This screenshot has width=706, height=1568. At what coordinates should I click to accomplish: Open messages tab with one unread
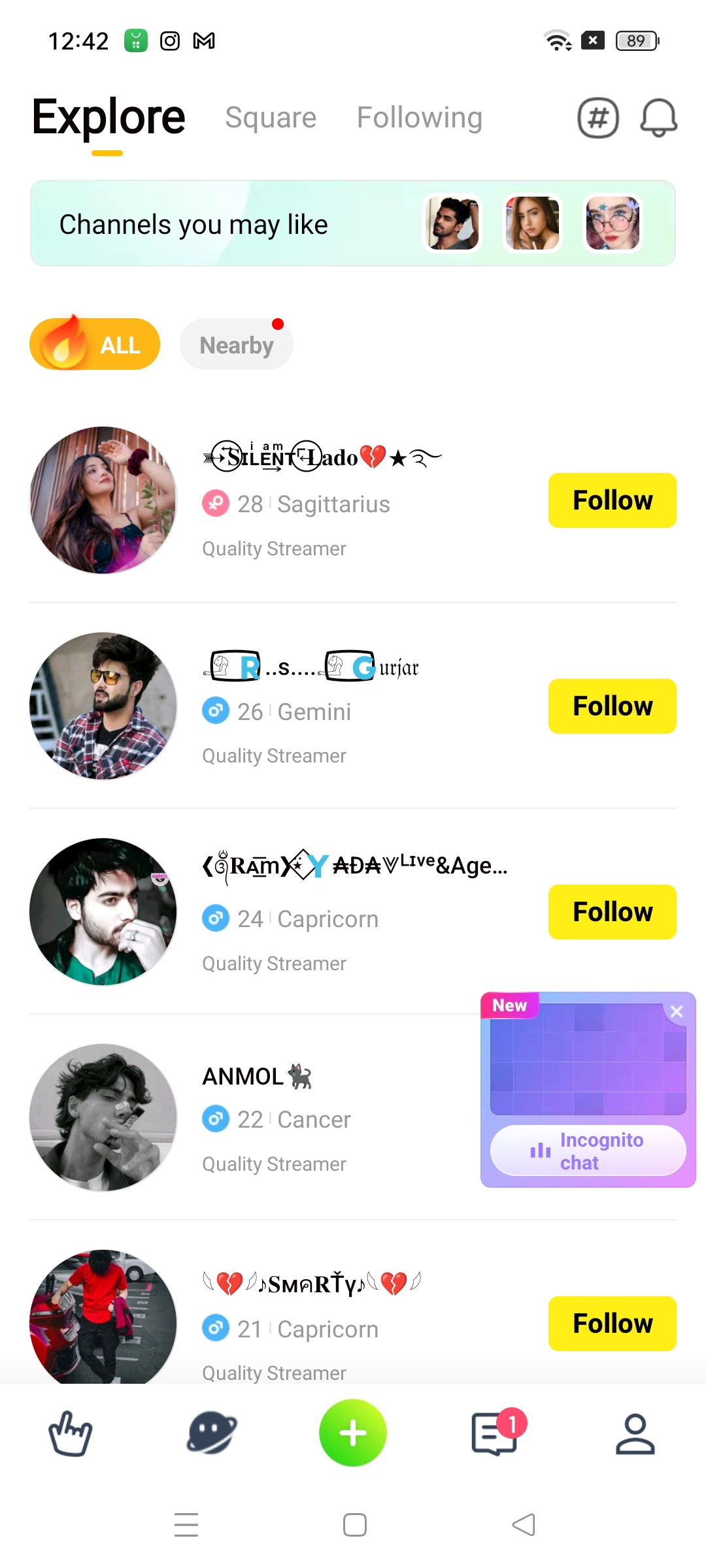coord(495,1433)
